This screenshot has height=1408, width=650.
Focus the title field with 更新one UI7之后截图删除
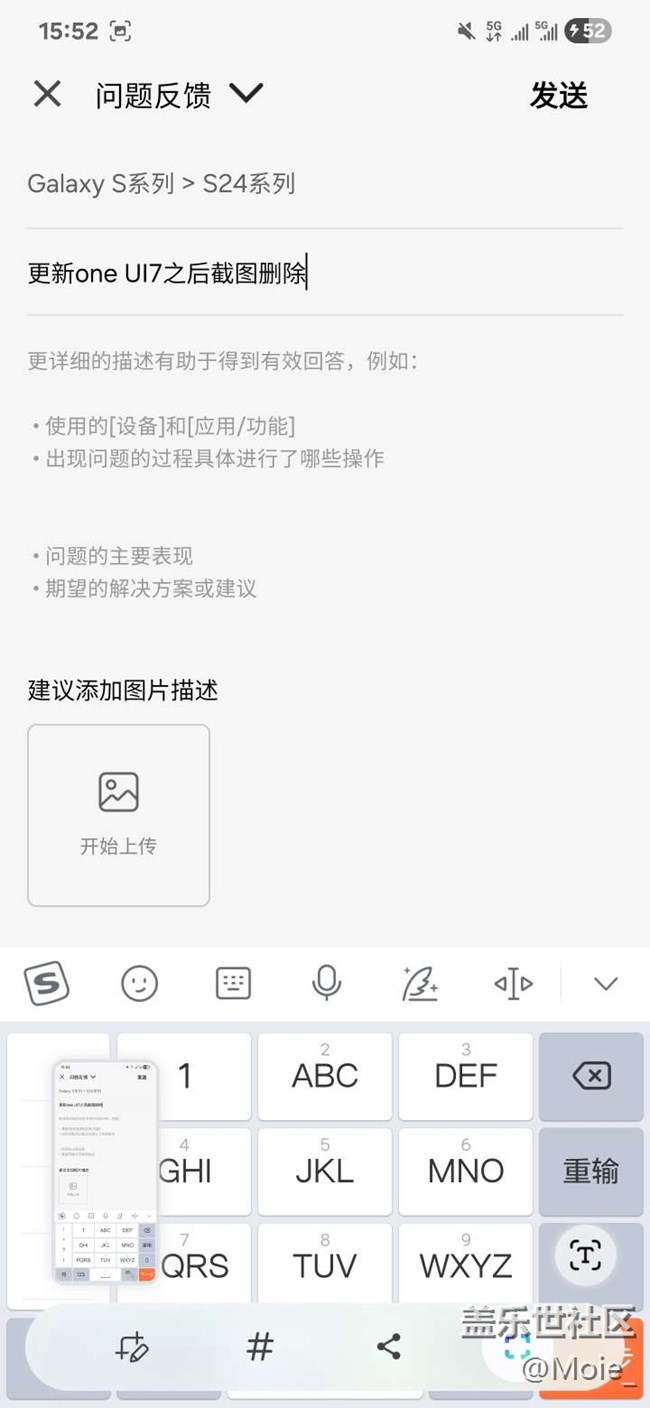[168, 273]
